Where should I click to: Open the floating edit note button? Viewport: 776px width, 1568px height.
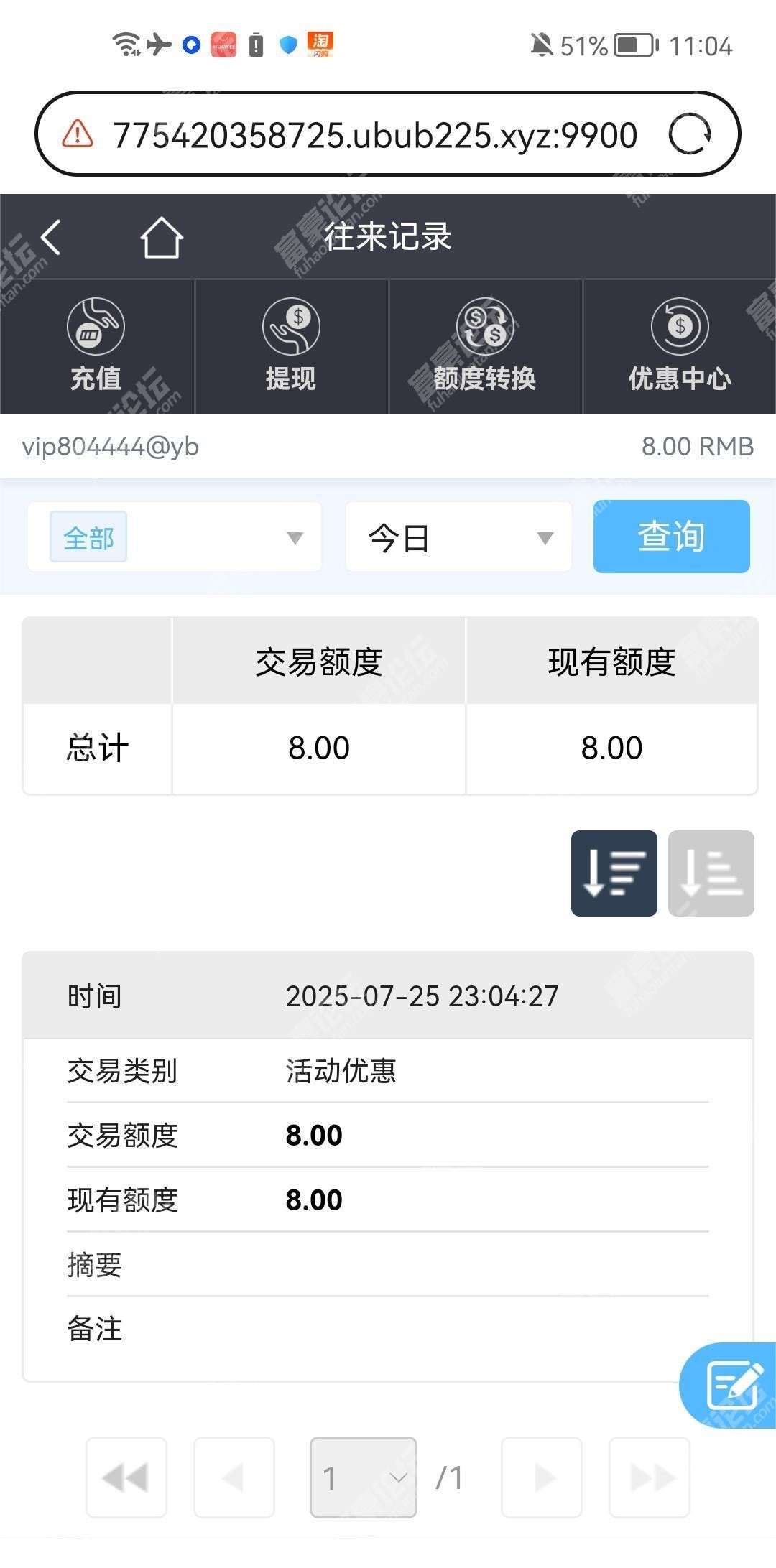coord(731,1385)
